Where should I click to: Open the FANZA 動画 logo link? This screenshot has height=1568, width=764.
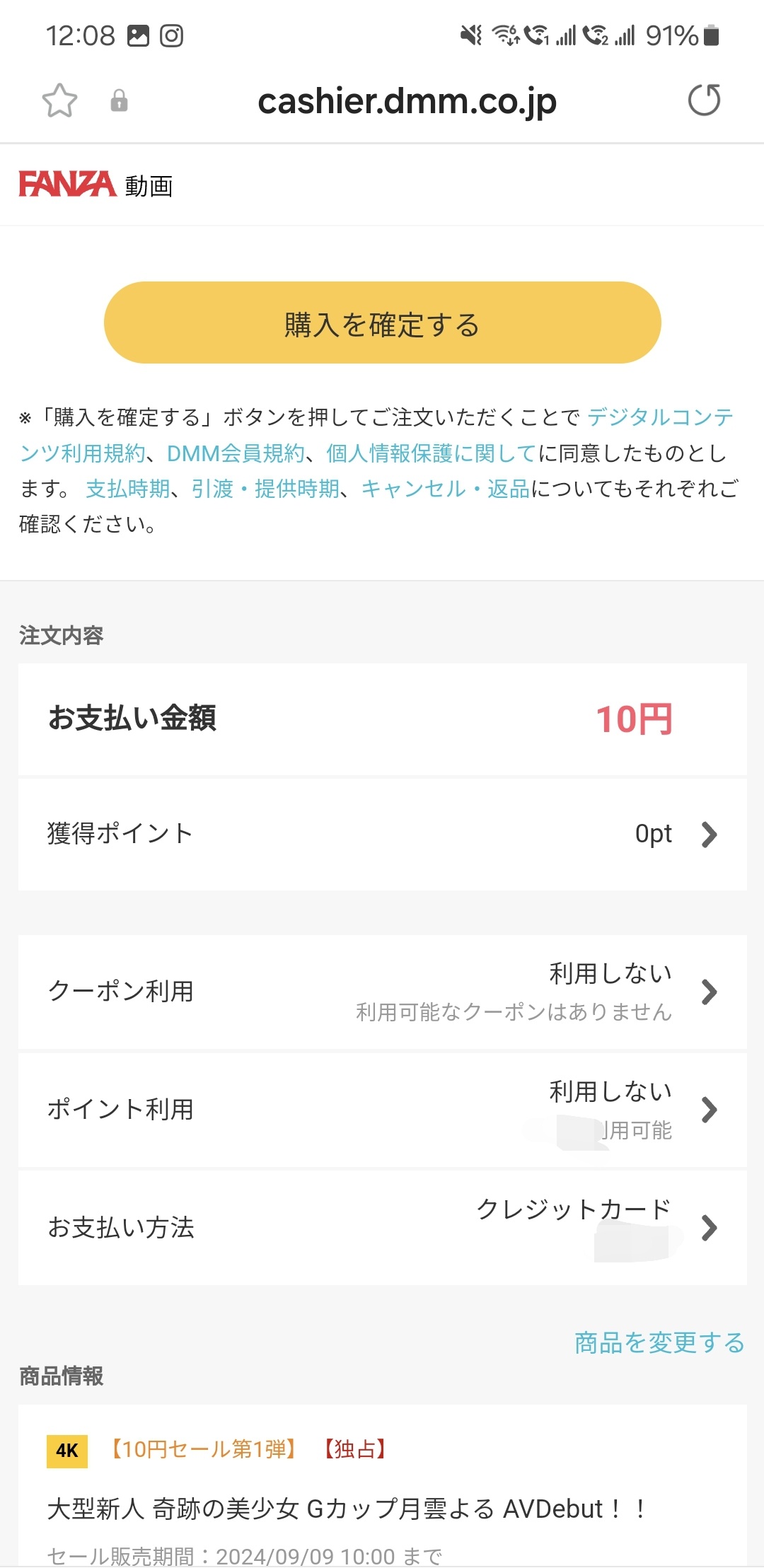coord(95,185)
